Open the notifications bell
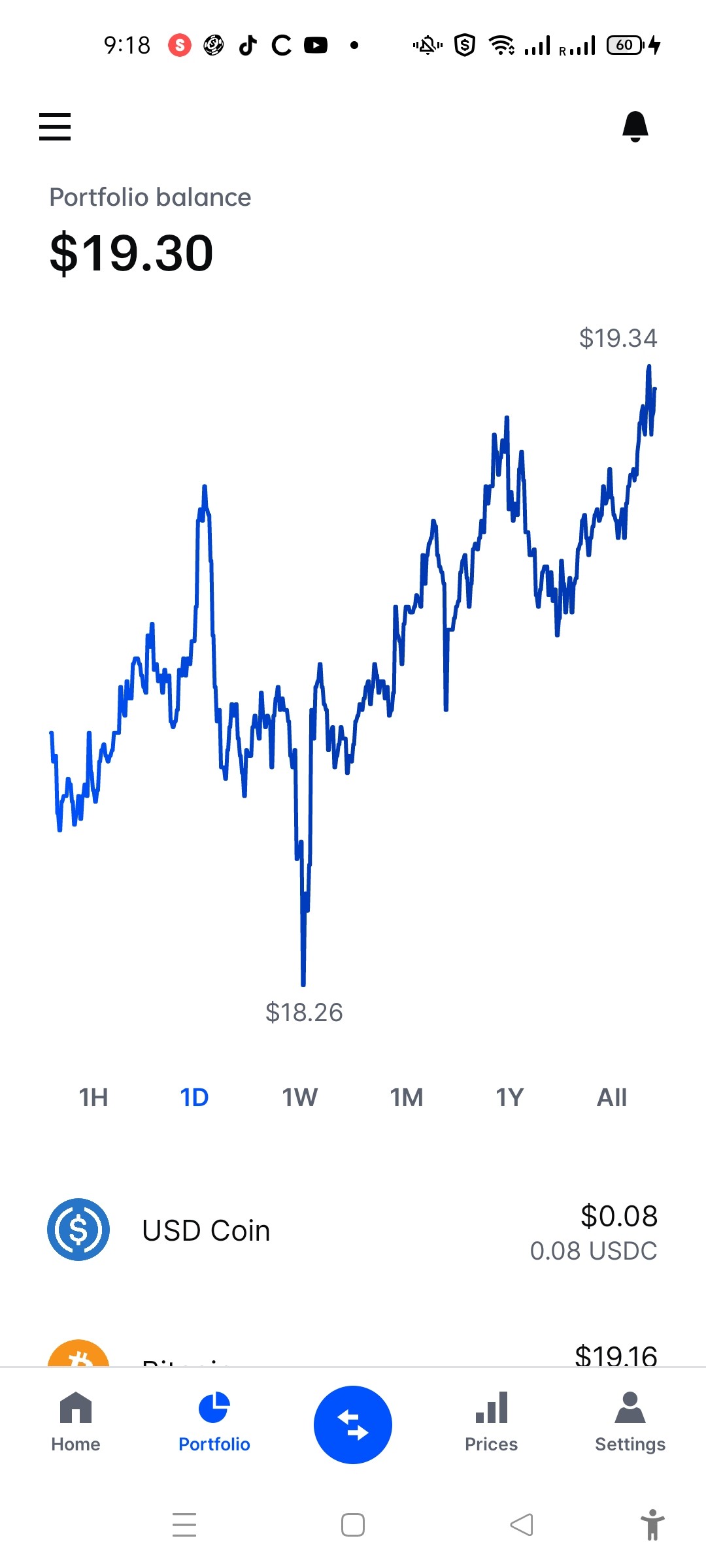 635,126
